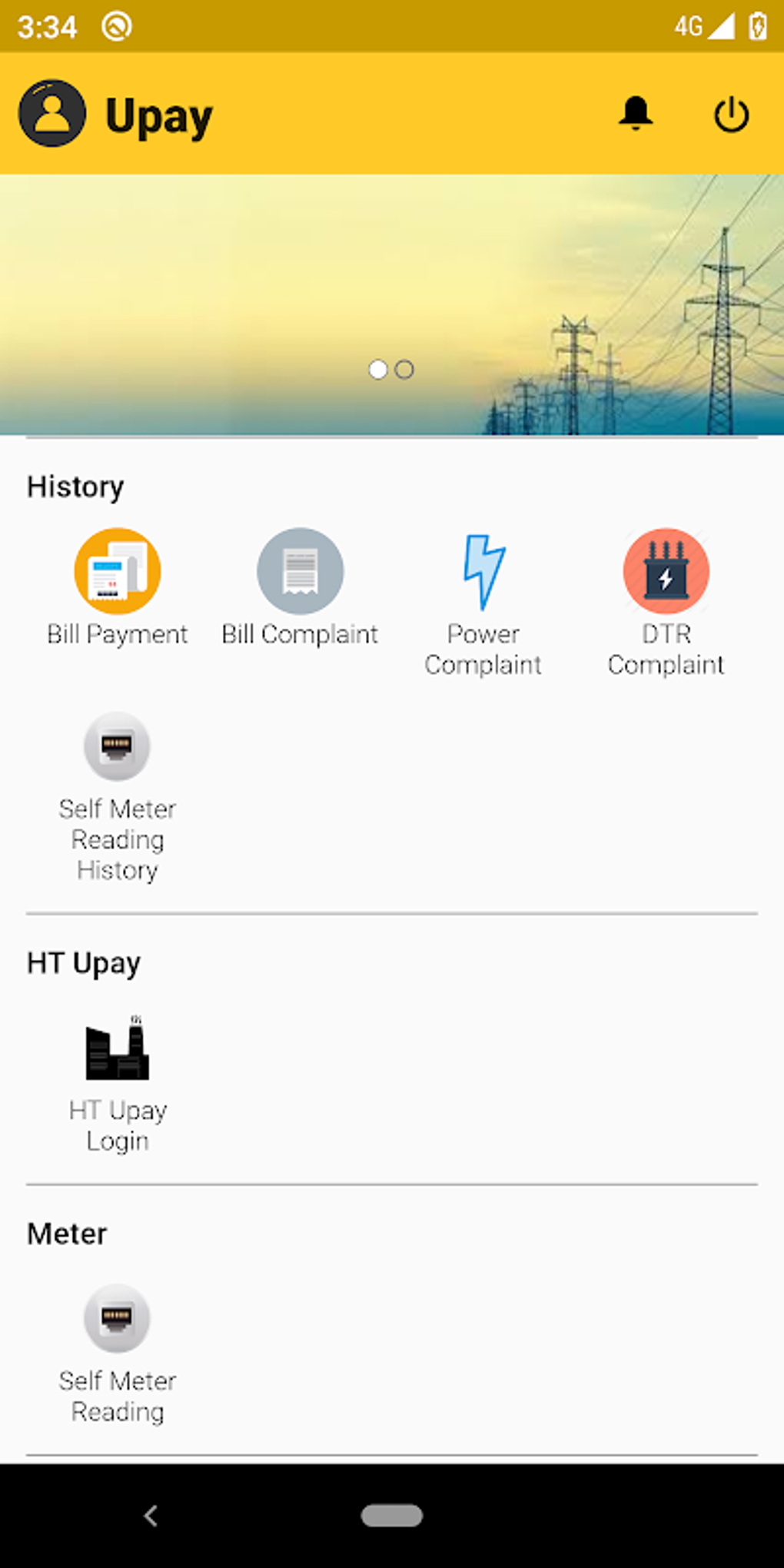Image resolution: width=784 pixels, height=1568 pixels.
Task: Select the first carousel dot
Action: pos(378,370)
